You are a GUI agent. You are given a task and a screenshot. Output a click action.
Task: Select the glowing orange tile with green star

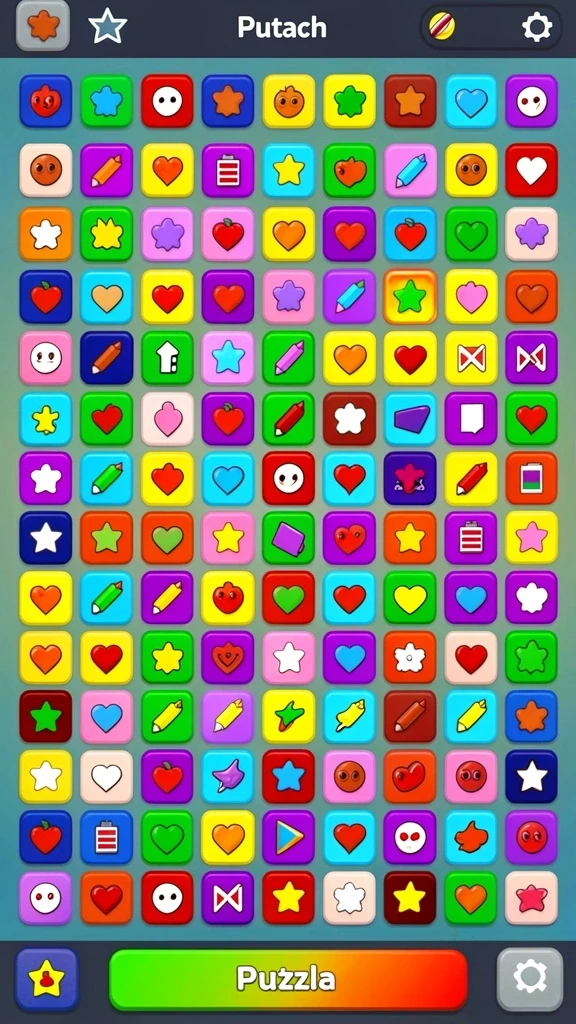[x=410, y=296]
